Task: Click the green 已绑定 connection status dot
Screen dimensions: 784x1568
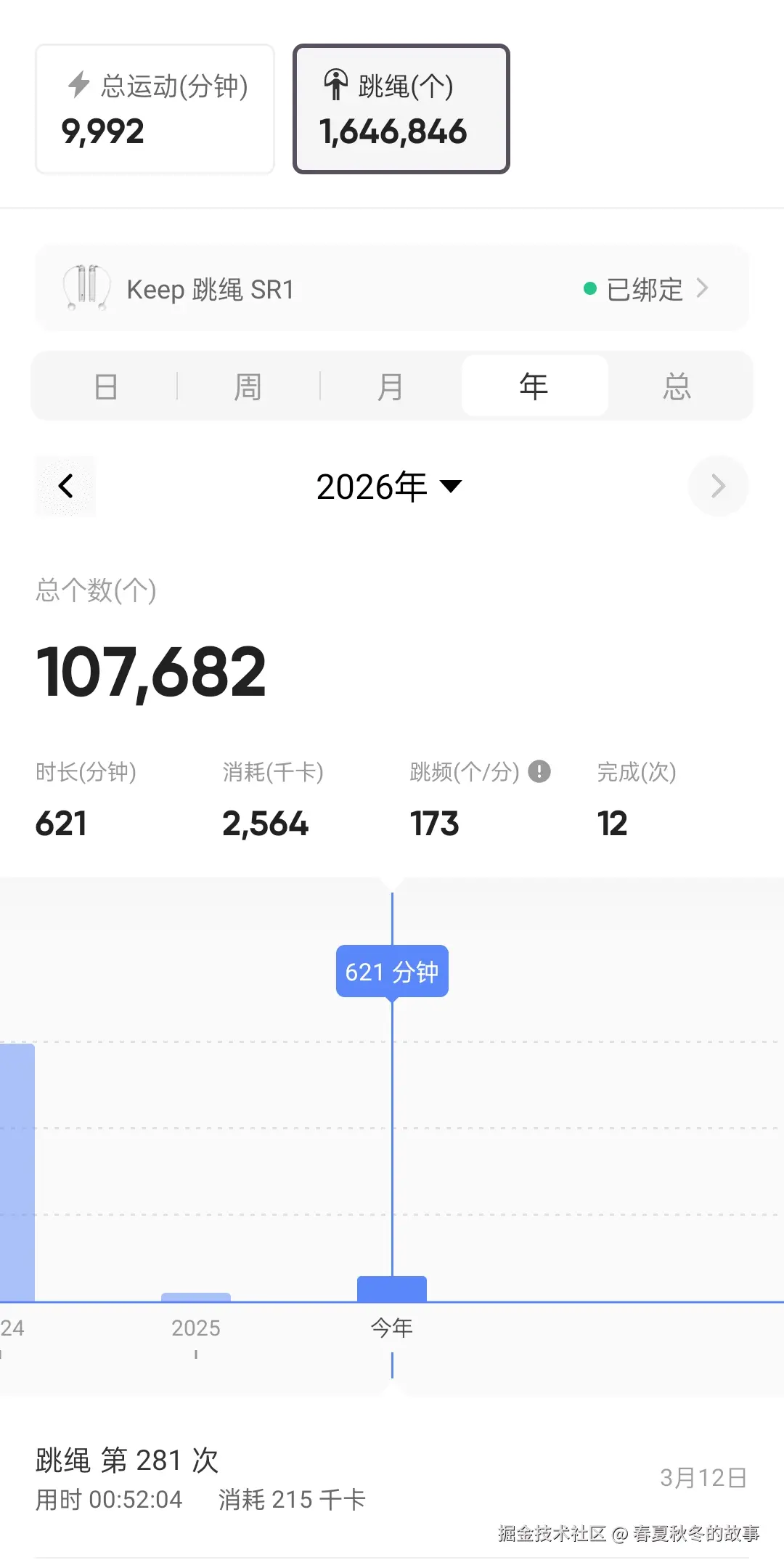Action: [589, 288]
